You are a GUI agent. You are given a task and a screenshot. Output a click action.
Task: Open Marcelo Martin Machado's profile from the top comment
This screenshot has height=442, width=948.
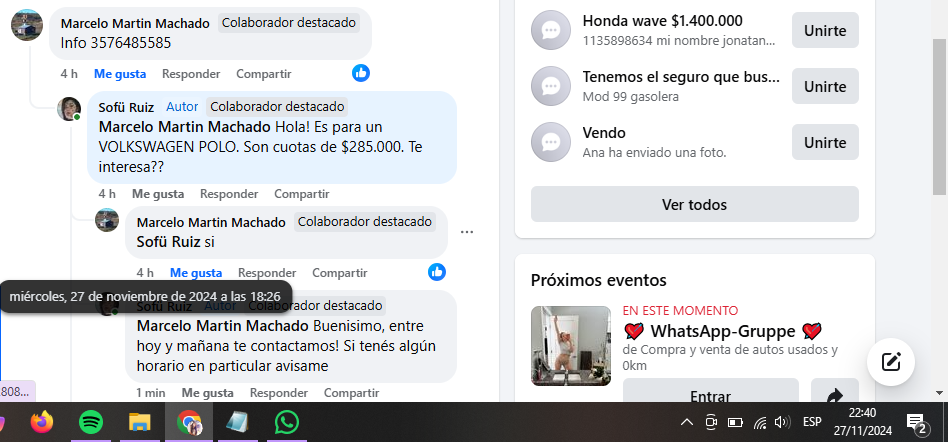(x=135, y=23)
